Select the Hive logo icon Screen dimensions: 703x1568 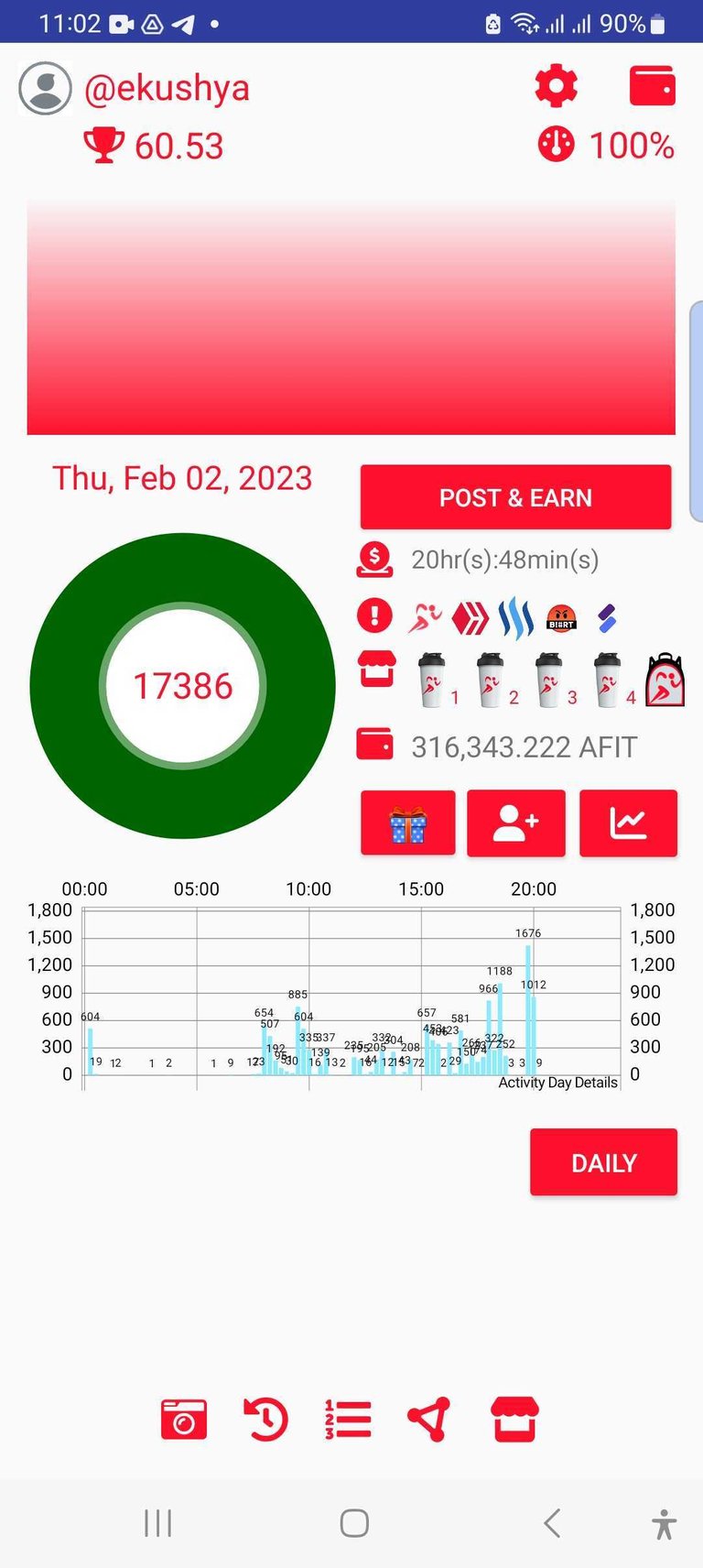[472, 618]
